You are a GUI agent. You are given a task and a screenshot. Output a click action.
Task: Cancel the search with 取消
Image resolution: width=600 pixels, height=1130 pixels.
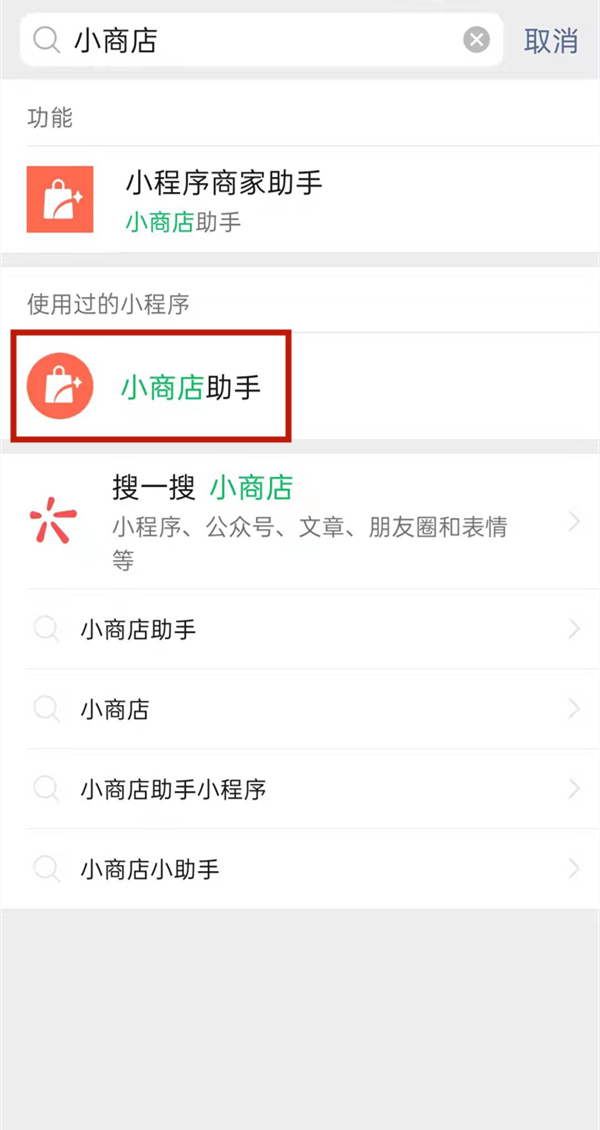pyautogui.click(x=551, y=41)
